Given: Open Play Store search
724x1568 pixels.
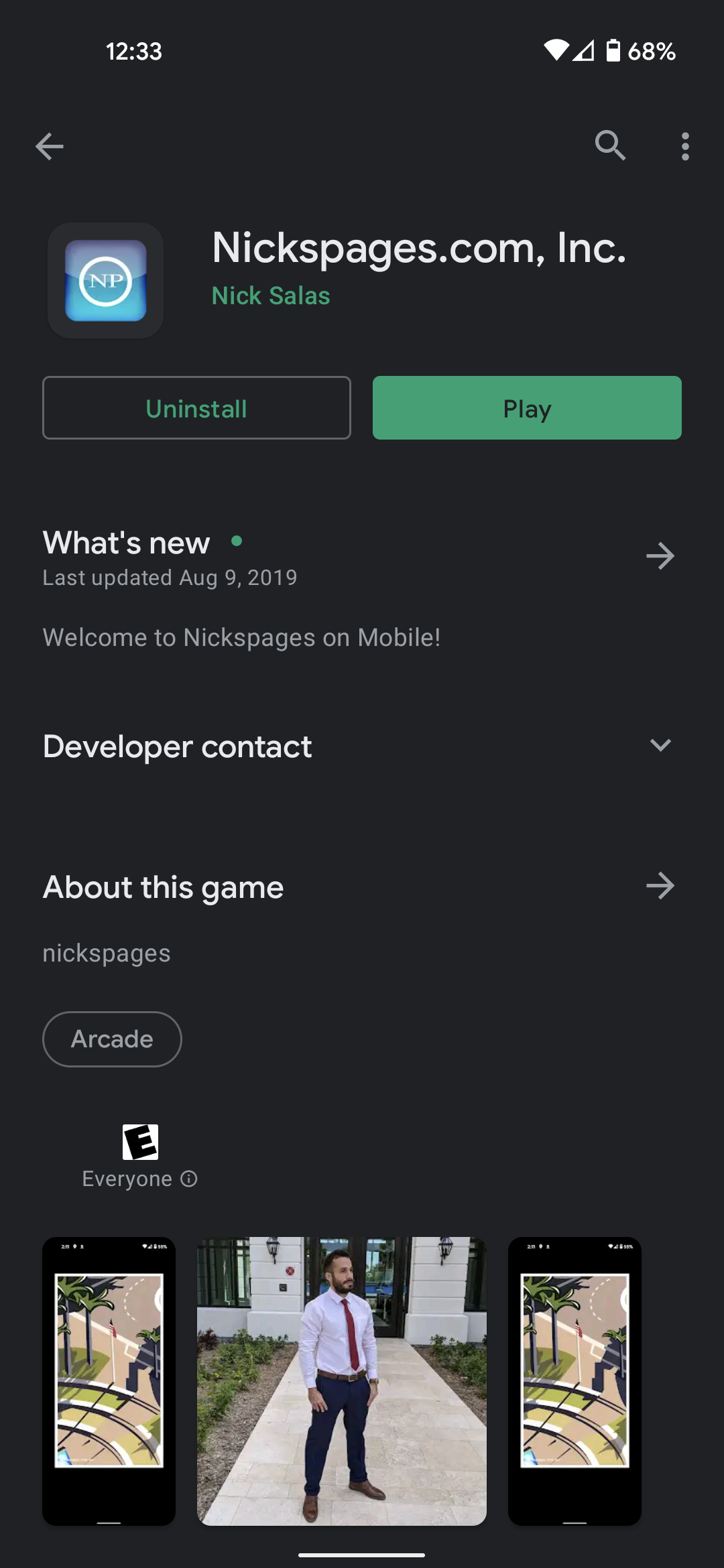Looking at the screenshot, I should (x=609, y=146).
